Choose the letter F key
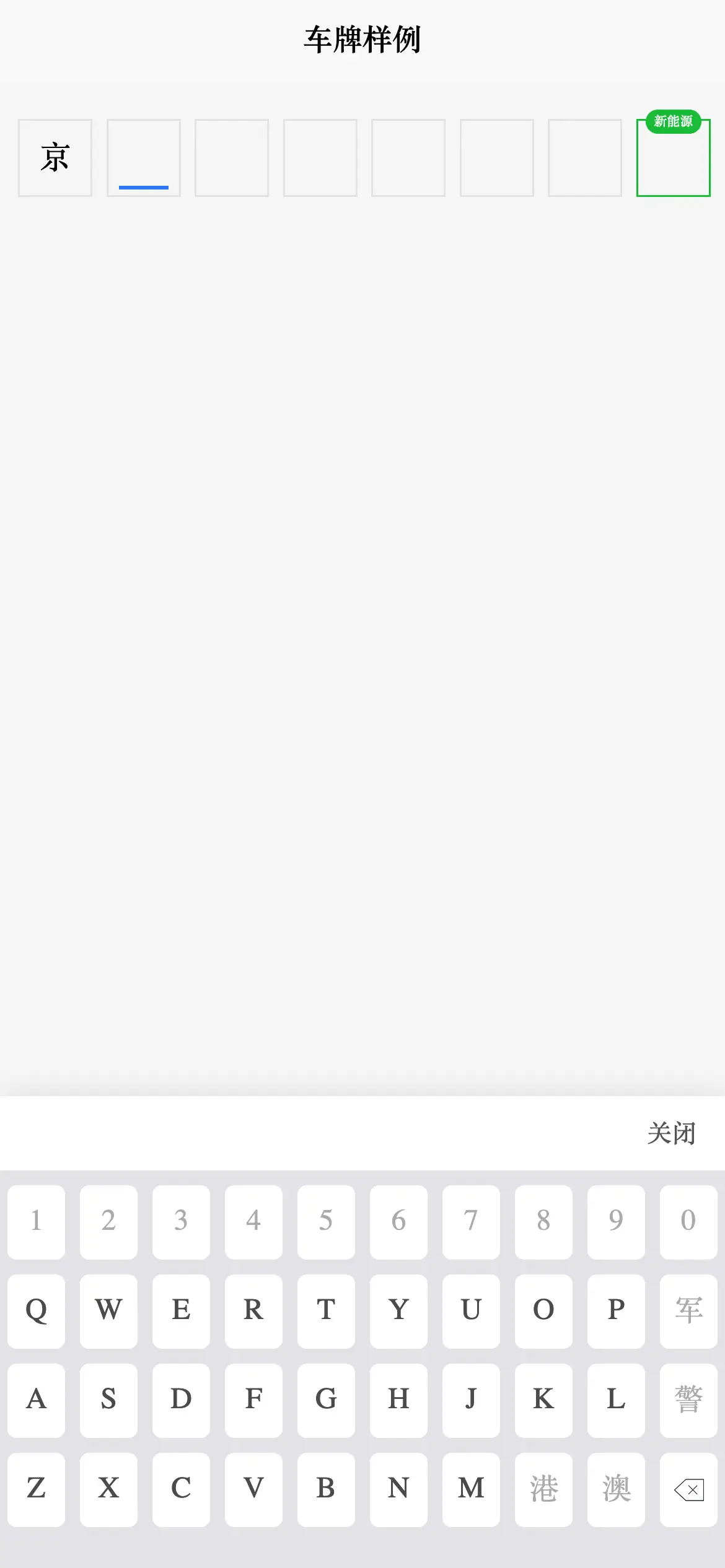This screenshot has width=725, height=1568. click(253, 1400)
